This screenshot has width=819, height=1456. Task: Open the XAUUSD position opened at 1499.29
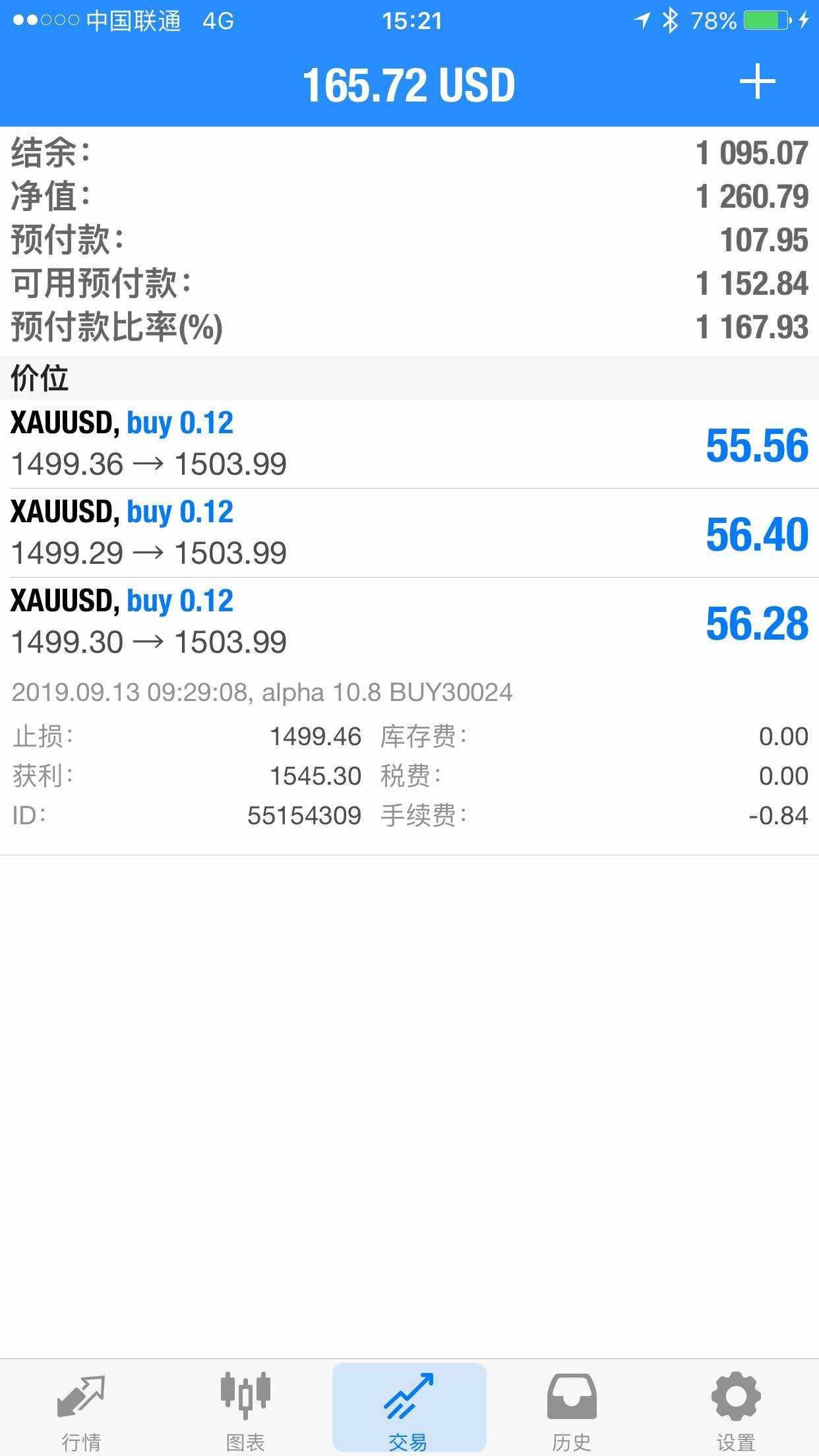coord(409,533)
